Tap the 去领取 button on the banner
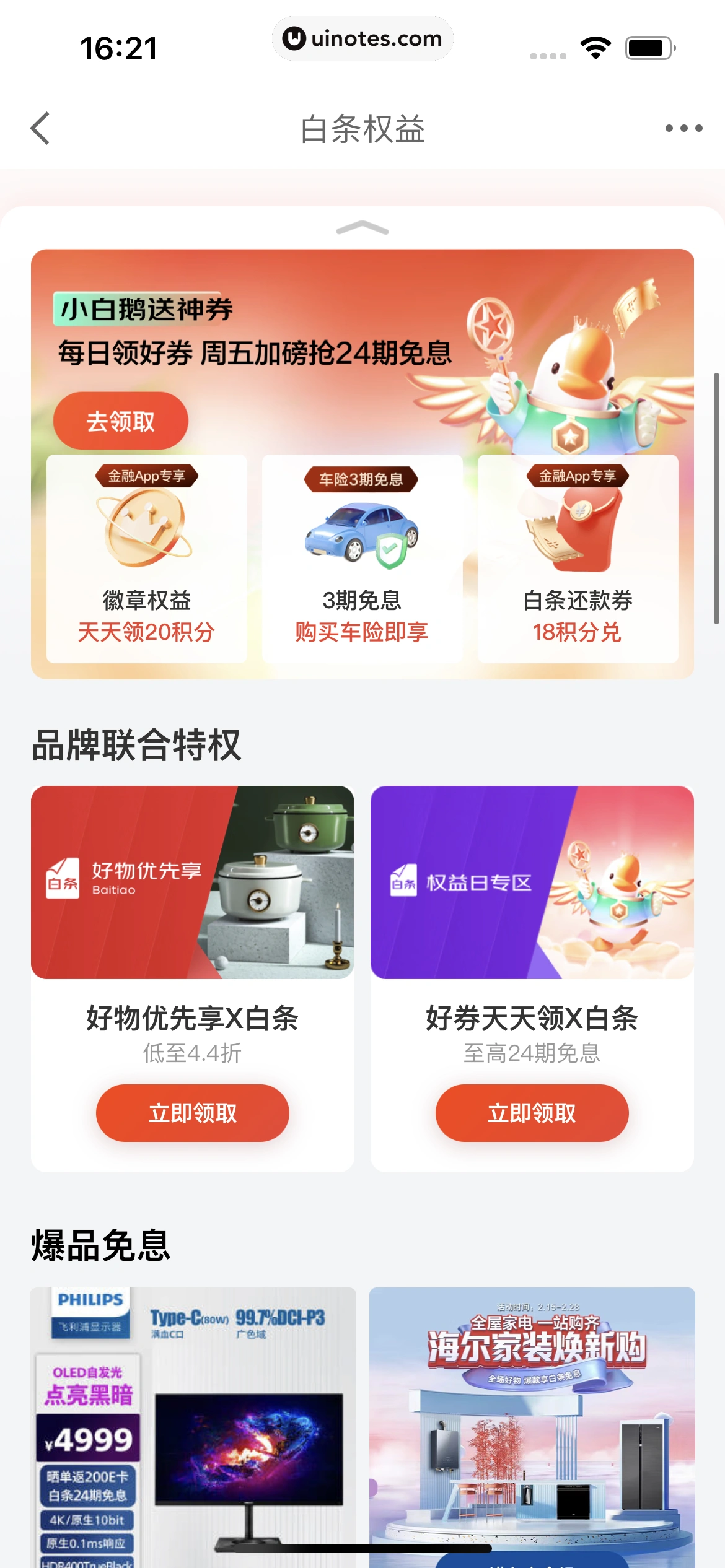The image size is (725, 1568). pyautogui.click(x=121, y=421)
